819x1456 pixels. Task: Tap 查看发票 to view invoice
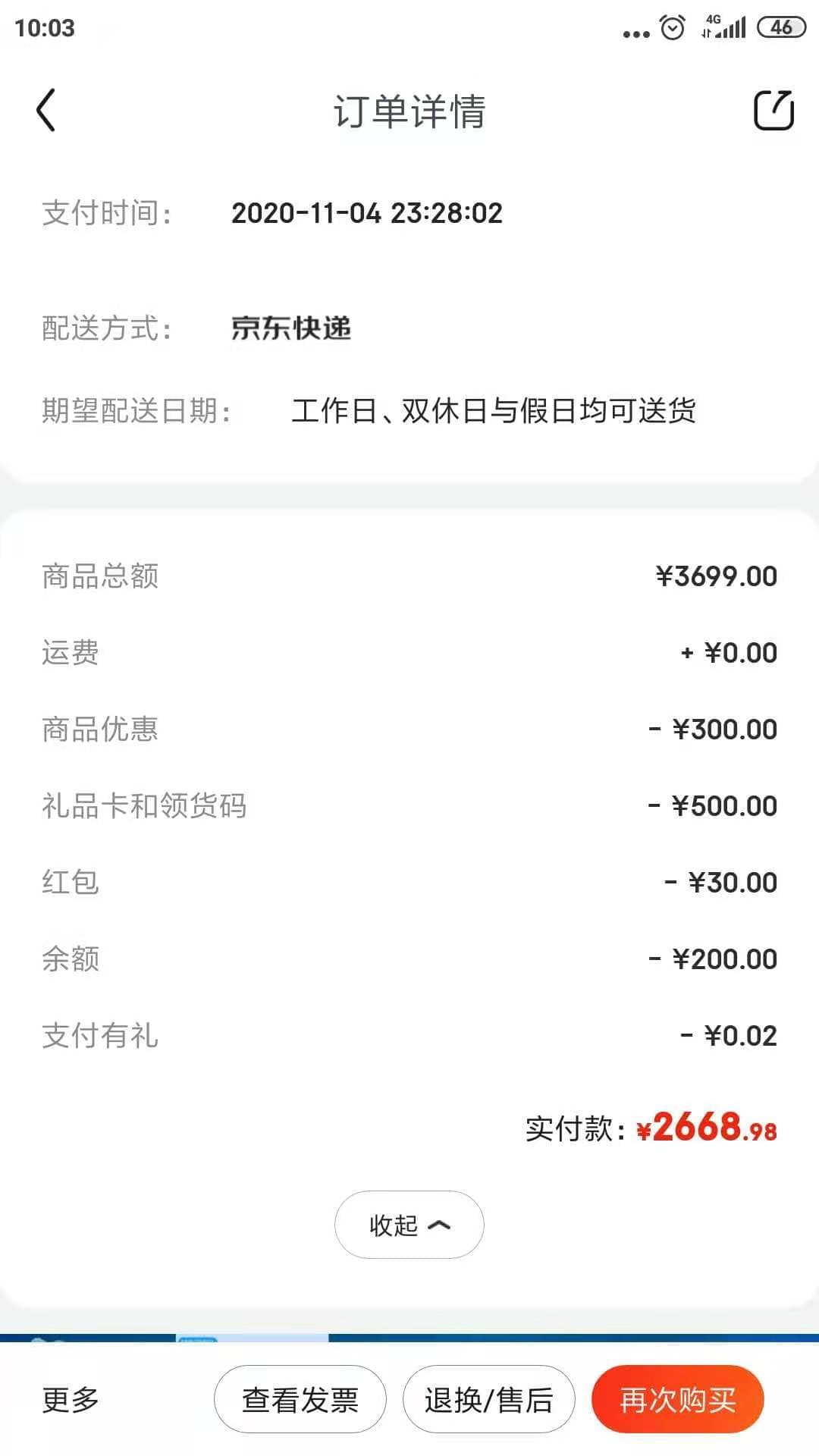(x=300, y=1400)
